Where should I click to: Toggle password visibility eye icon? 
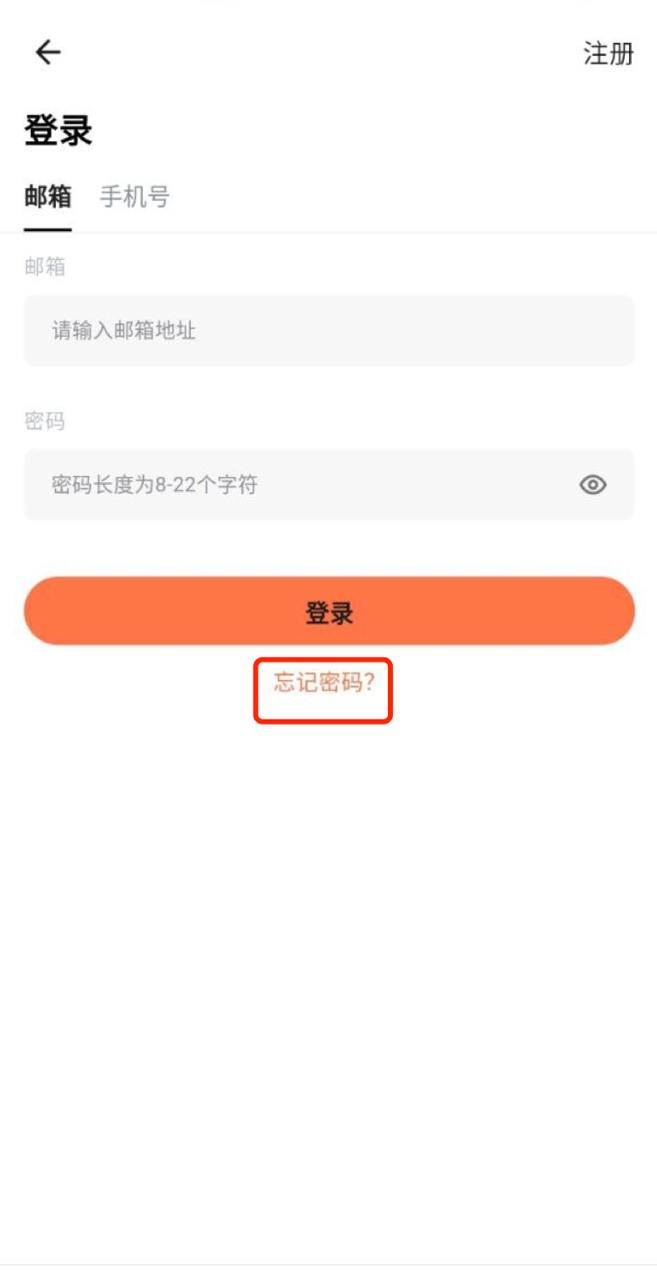(x=593, y=485)
